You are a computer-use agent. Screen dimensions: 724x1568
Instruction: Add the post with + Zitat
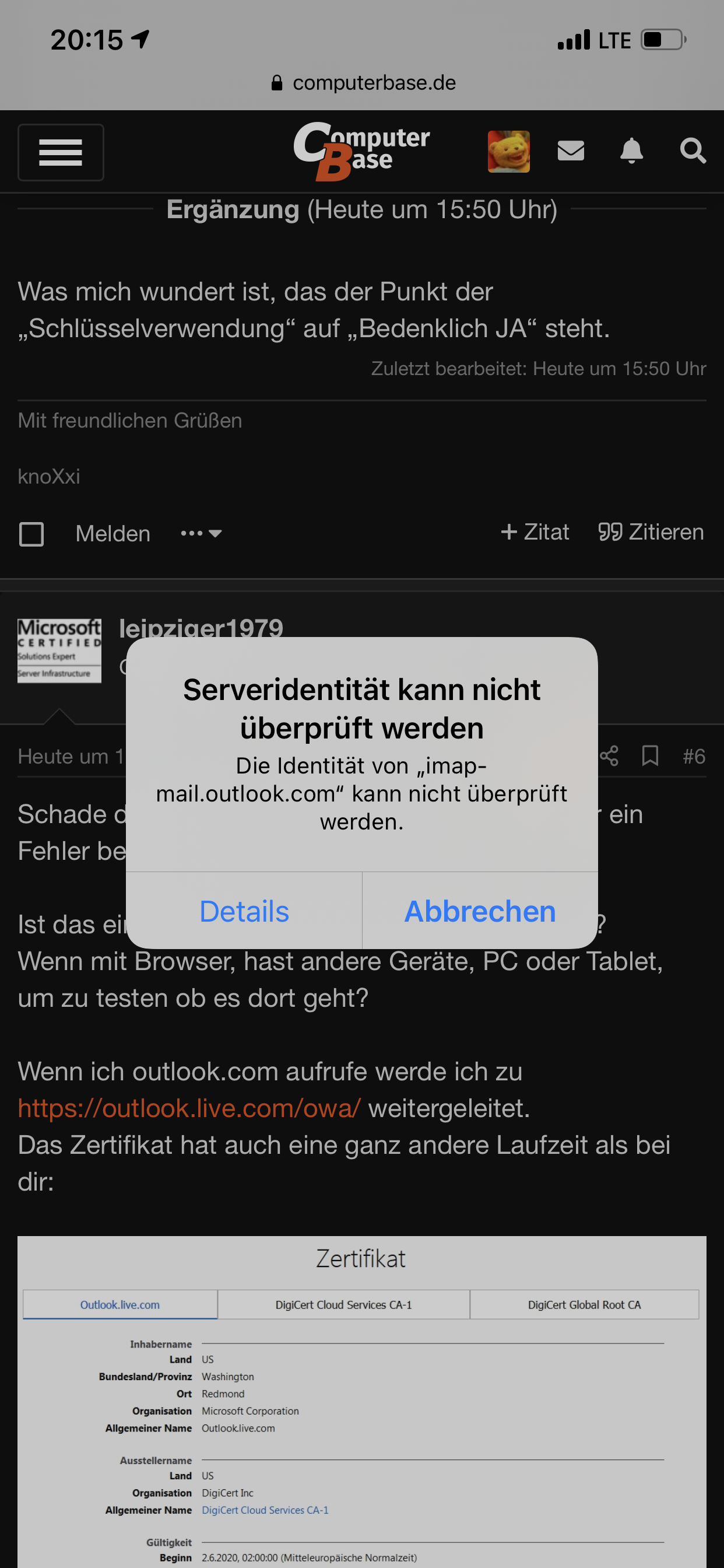pos(535,532)
